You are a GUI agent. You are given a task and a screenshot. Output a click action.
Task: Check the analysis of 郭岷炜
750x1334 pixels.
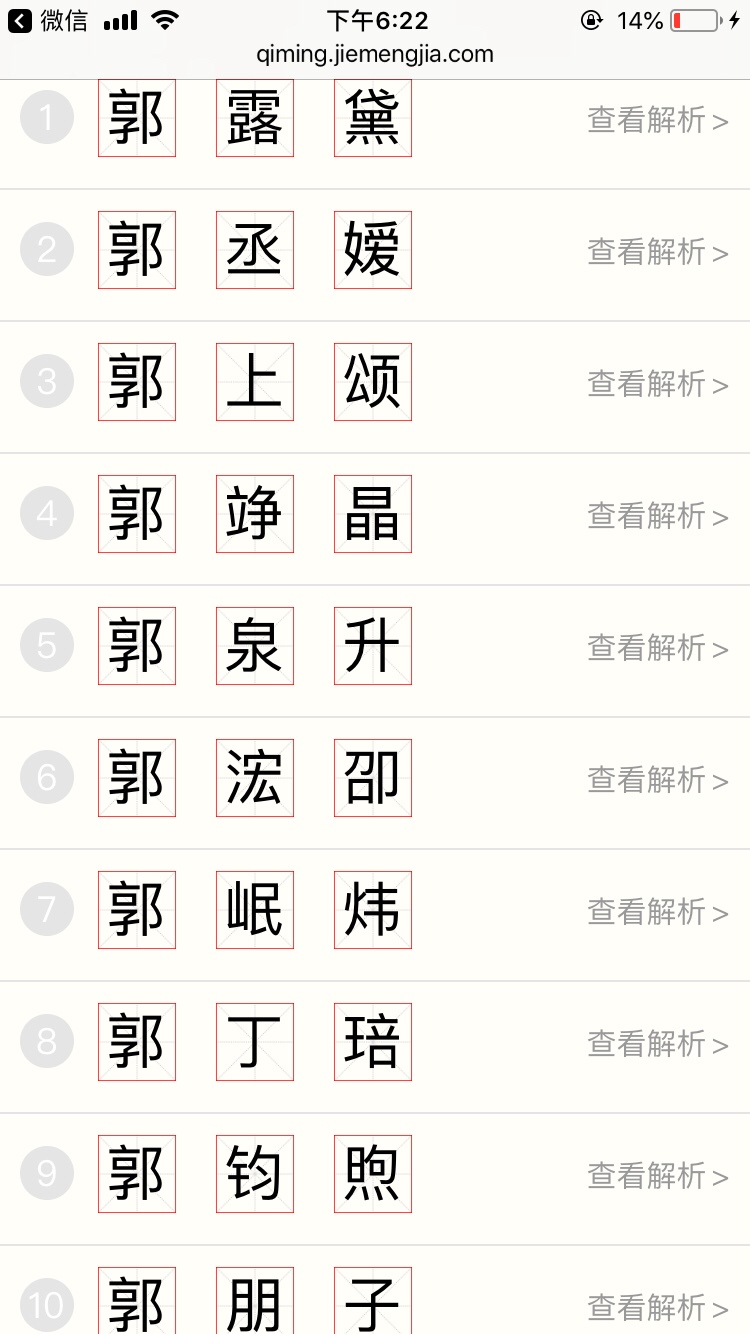click(657, 912)
